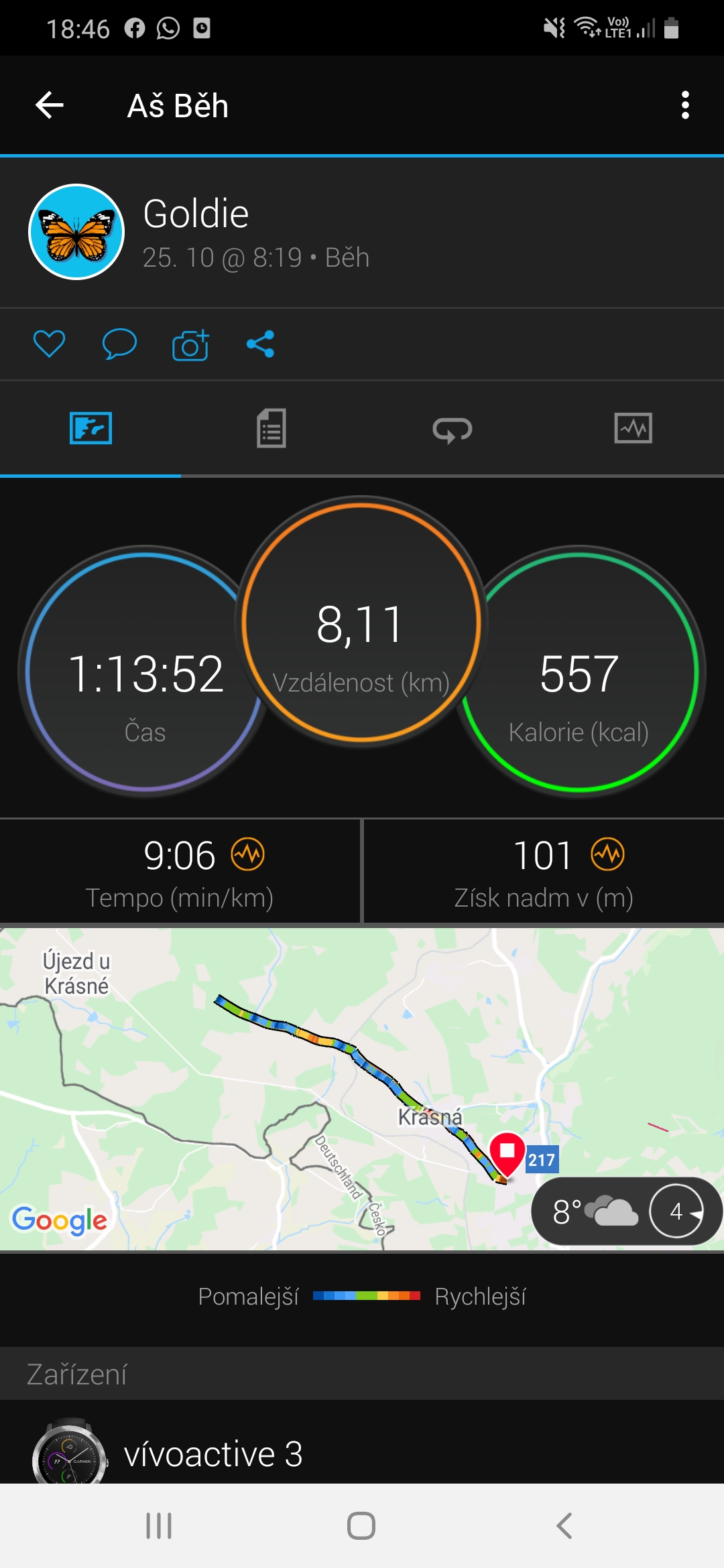724x1568 pixels.
Task: Open the three-dot overflow menu
Action: click(684, 105)
